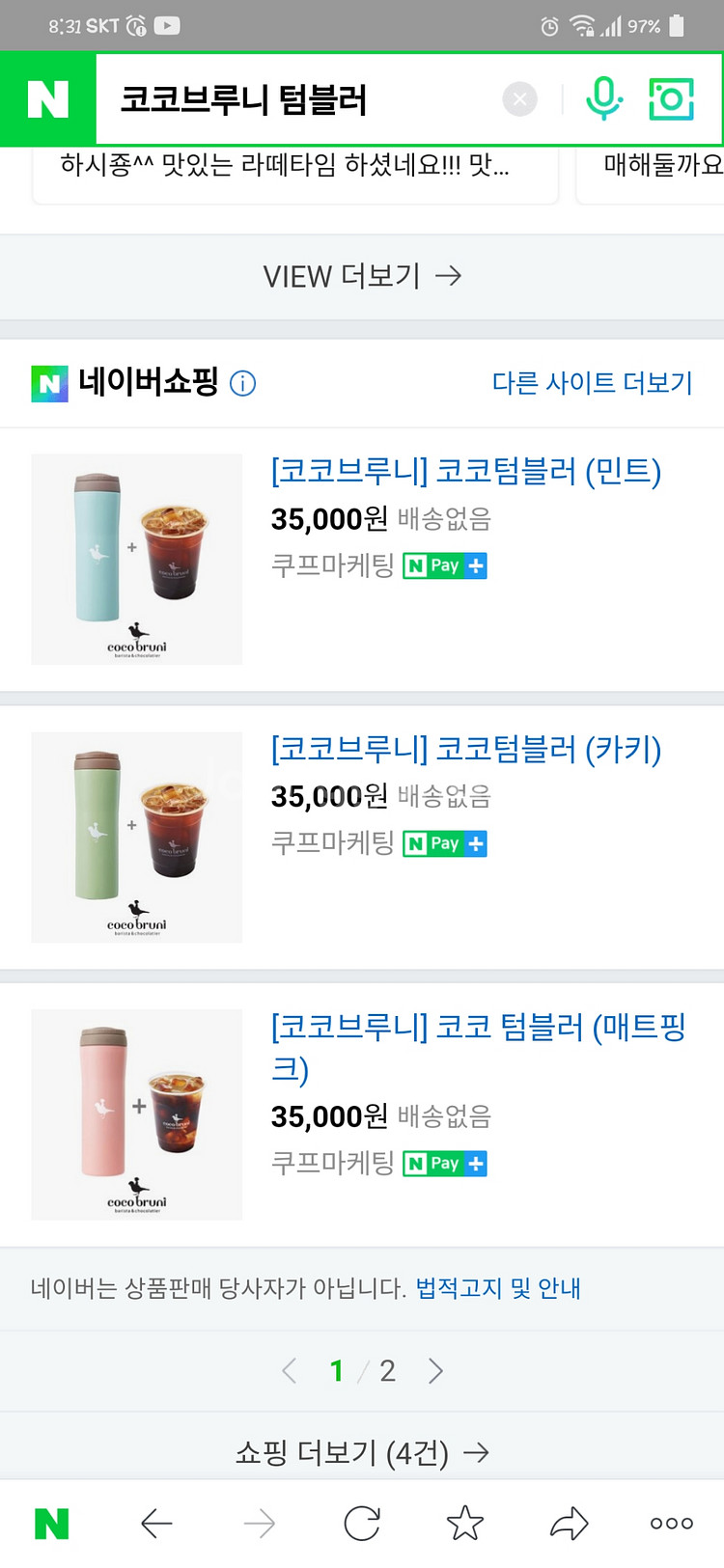Tap the N Pay badge on the 민트 tumbler listing
Image resolution: width=724 pixels, height=1568 pixels.
[x=435, y=565]
